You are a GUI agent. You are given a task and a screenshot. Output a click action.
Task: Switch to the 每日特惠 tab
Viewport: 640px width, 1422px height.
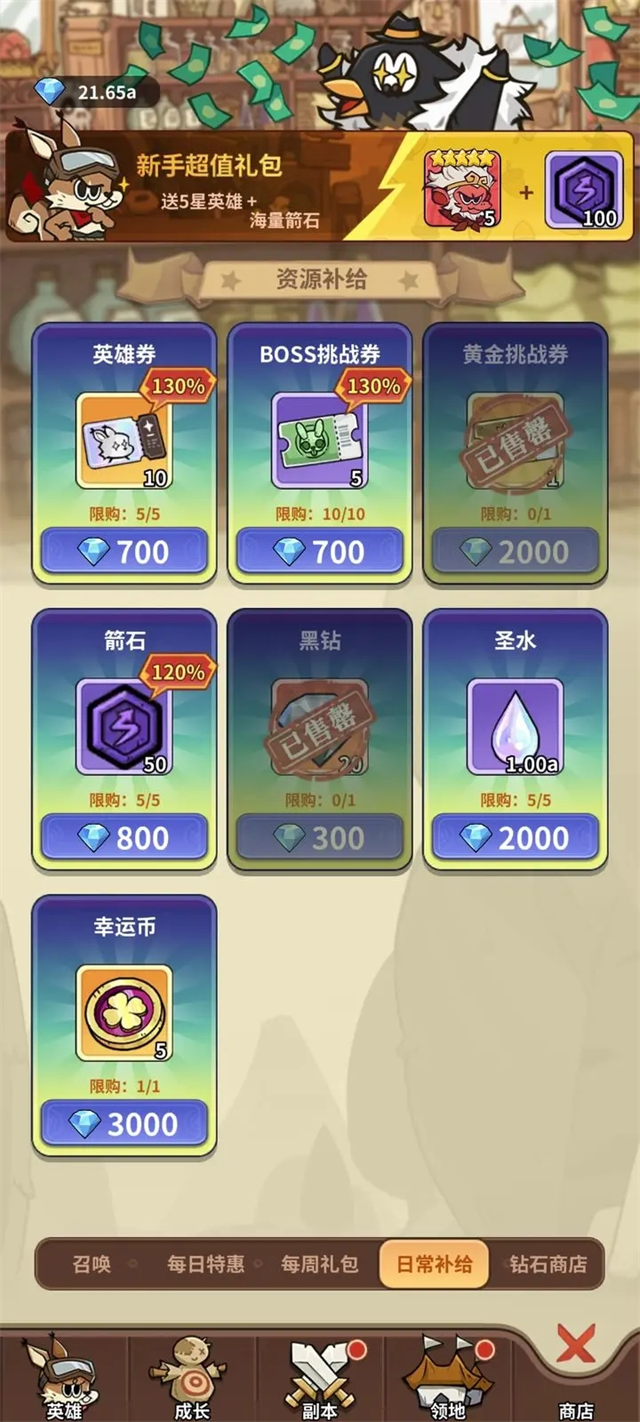pyautogui.click(x=205, y=1264)
